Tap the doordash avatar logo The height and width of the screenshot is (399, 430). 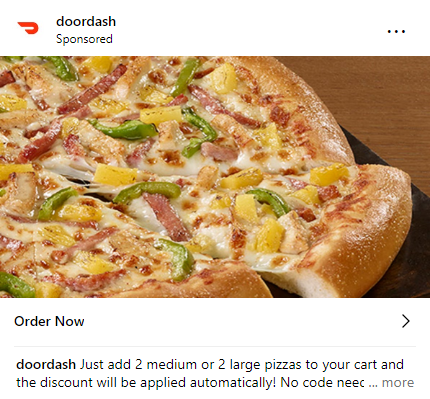coord(28,28)
